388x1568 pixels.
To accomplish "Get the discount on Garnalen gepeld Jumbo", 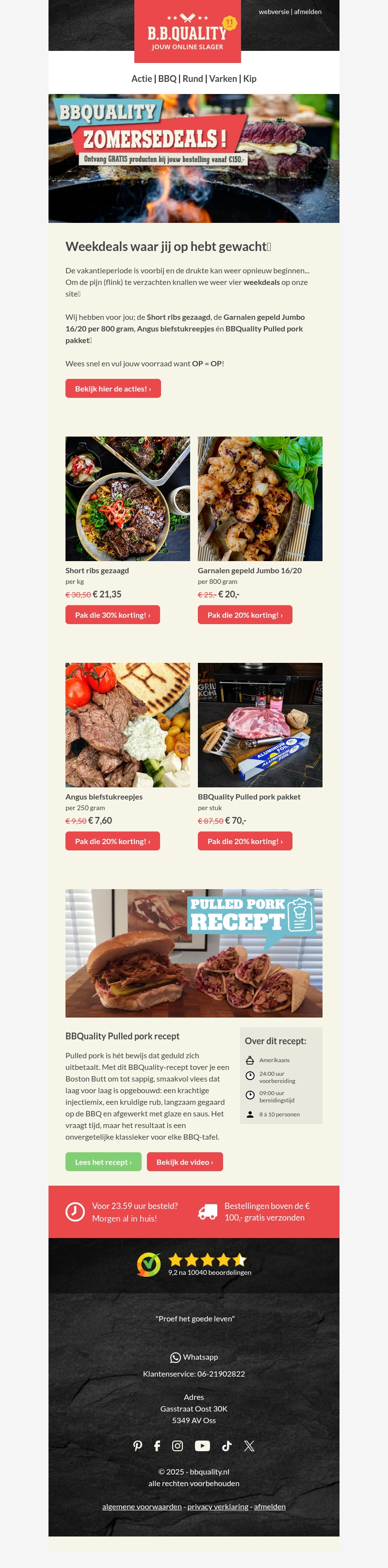I will [x=244, y=615].
